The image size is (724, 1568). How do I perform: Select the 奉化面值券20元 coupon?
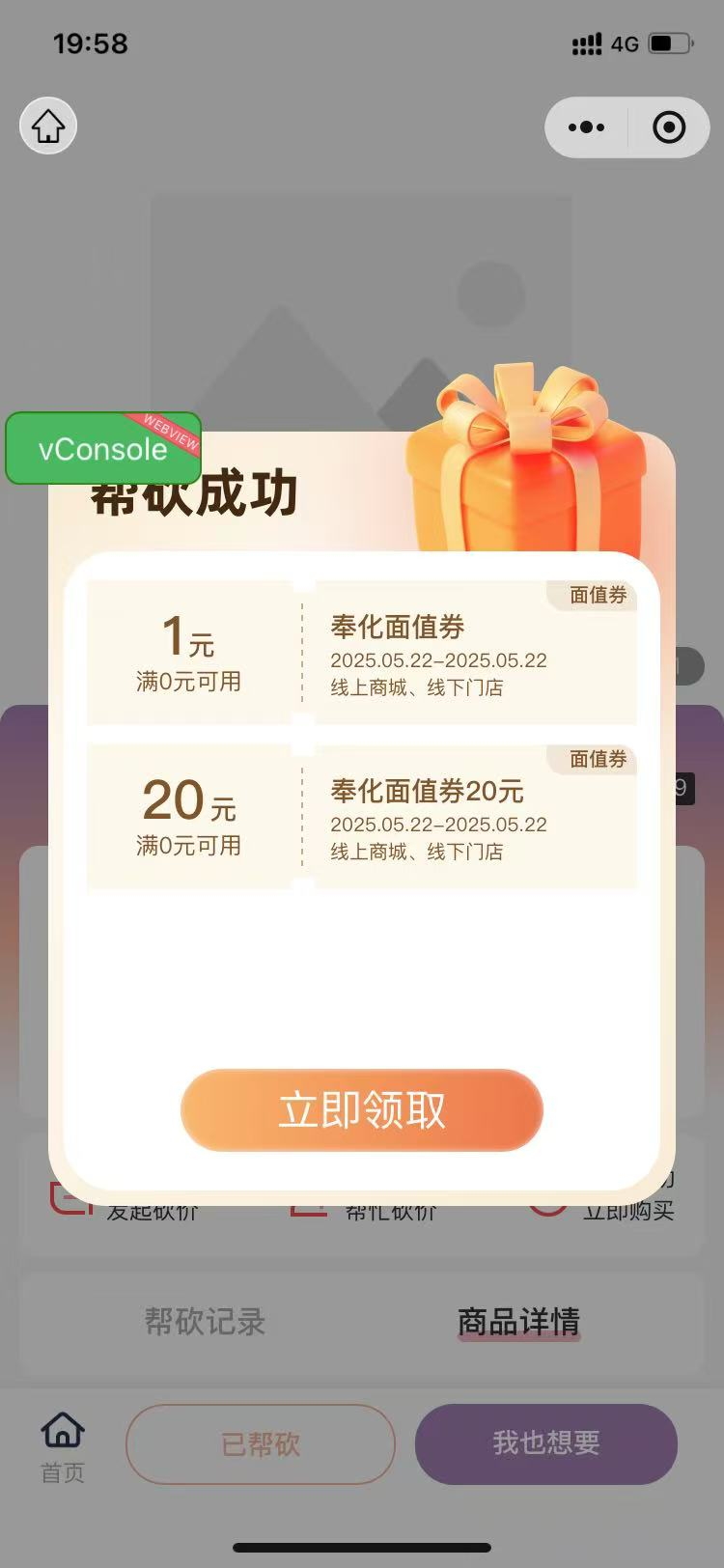point(362,817)
